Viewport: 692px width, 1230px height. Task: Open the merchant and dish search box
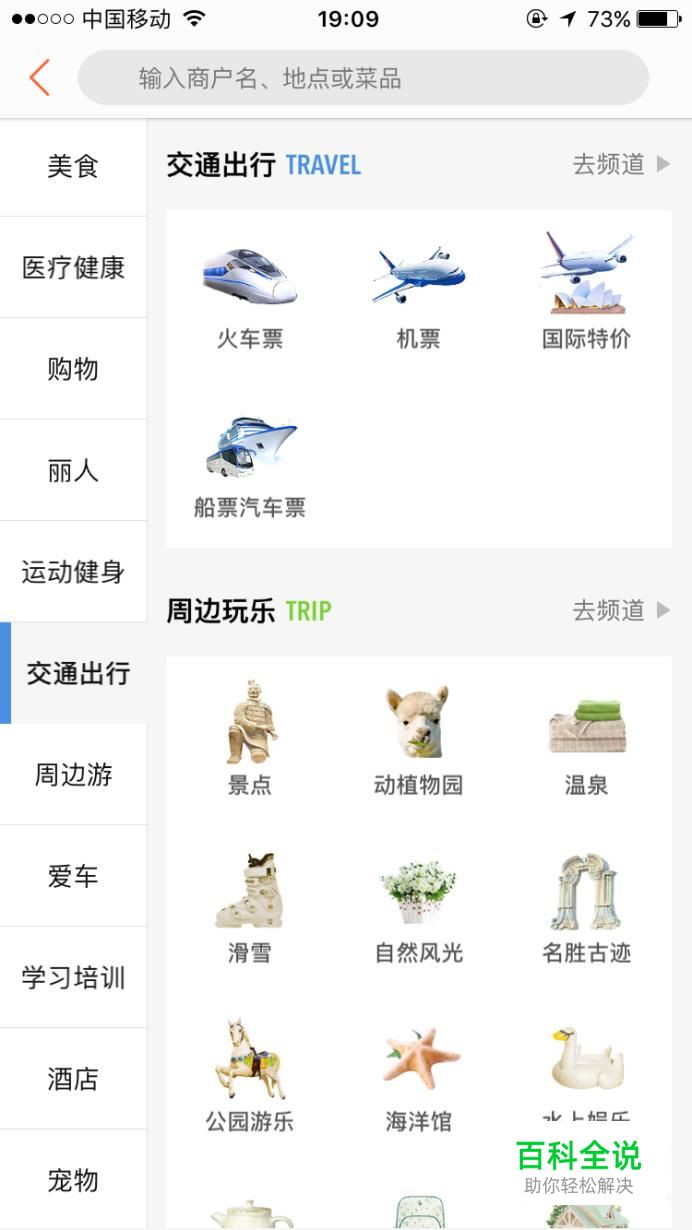[x=363, y=78]
